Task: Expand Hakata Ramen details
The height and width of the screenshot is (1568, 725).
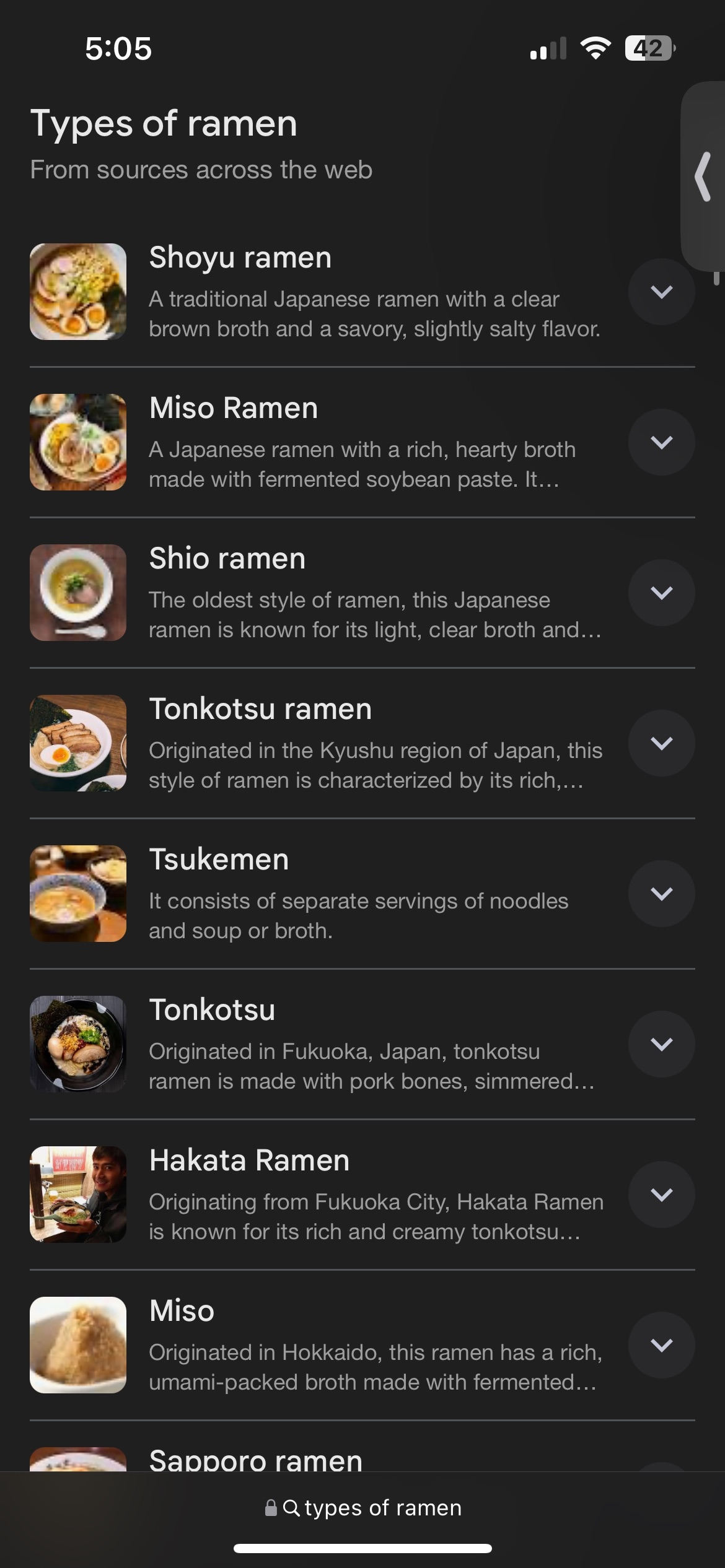Action: click(661, 1195)
